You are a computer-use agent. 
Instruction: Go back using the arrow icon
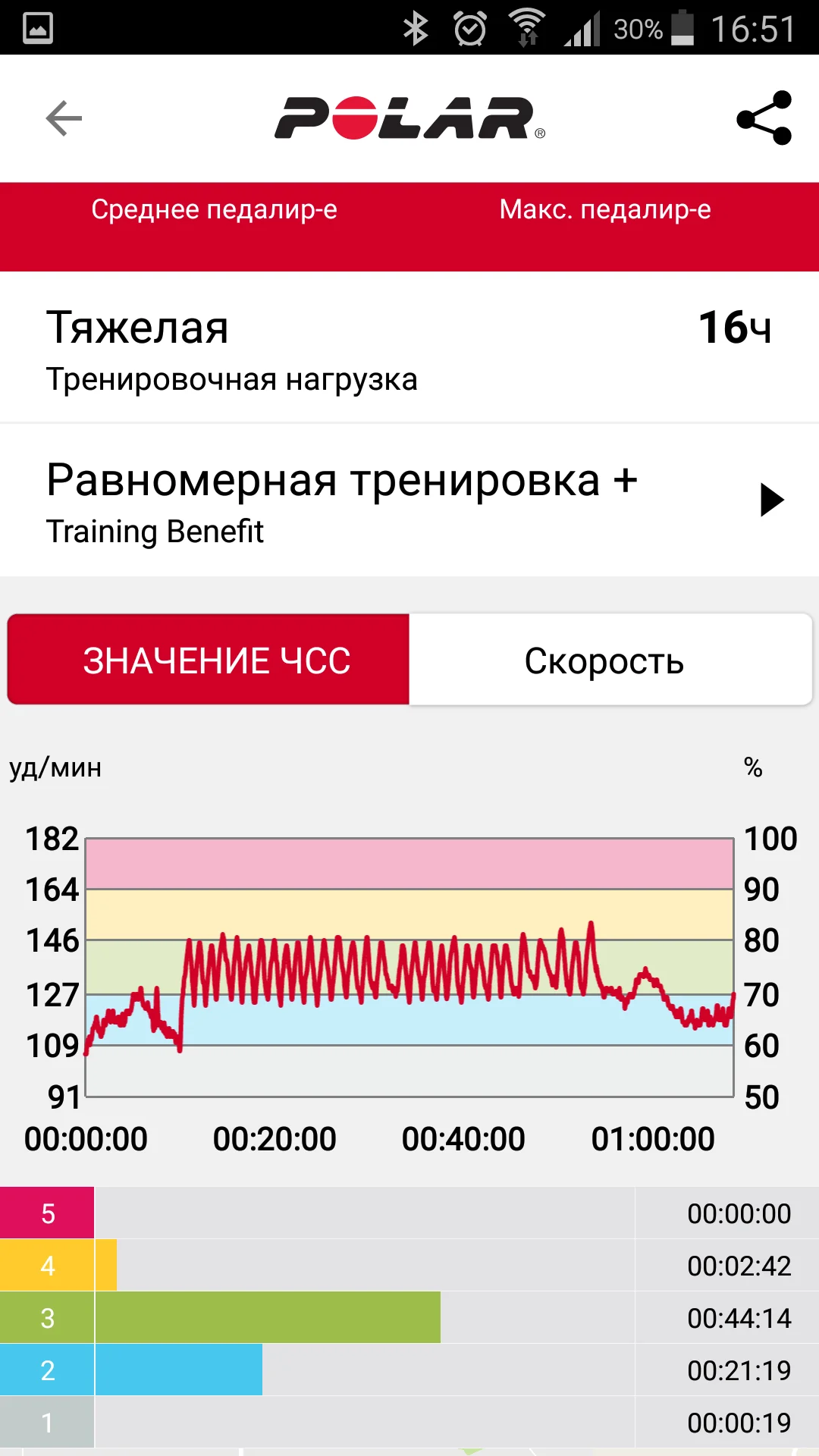click(64, 118)
